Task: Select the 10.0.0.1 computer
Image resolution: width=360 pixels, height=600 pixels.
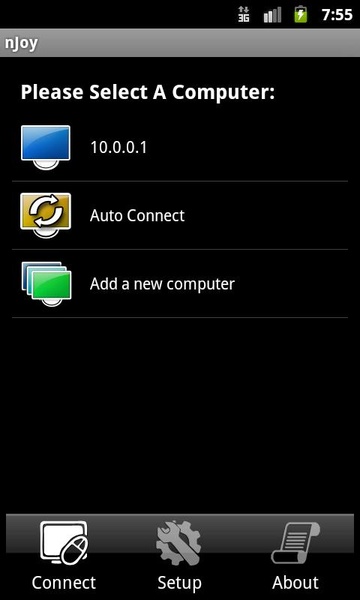Action: [180, 147]
